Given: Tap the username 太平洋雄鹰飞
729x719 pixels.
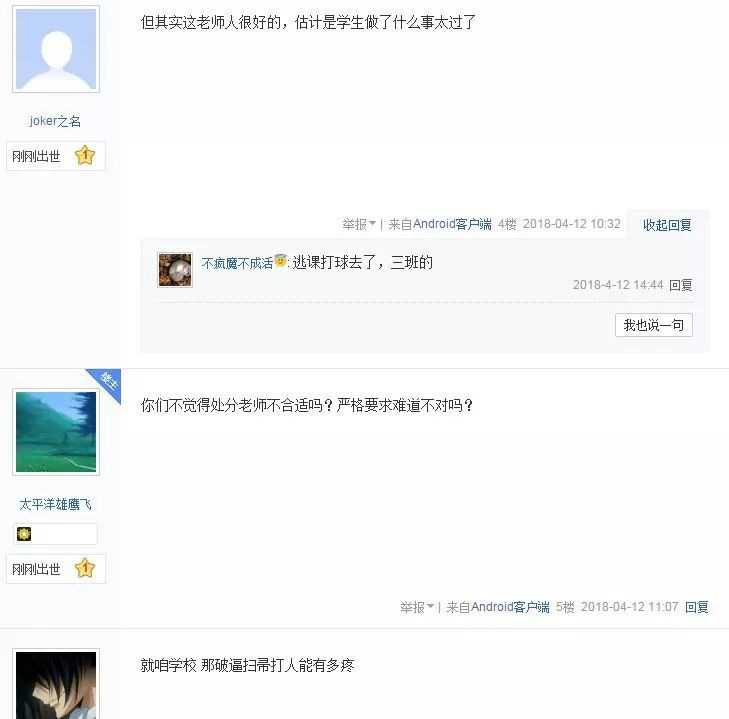Looking at the screenshot, I should (56, 504).
